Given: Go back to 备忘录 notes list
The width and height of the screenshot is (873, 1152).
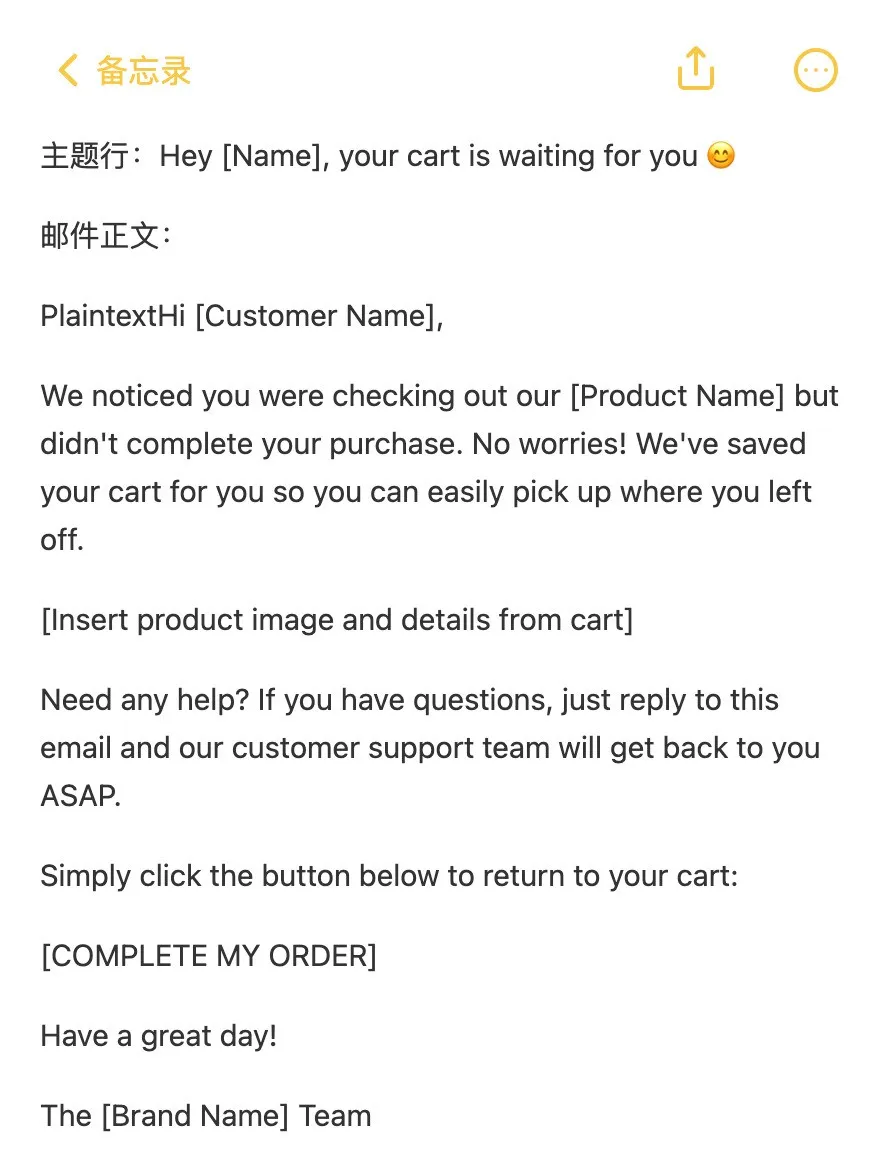Looking at the screenshot, I should pyautogui.click(x=123, y=71).
